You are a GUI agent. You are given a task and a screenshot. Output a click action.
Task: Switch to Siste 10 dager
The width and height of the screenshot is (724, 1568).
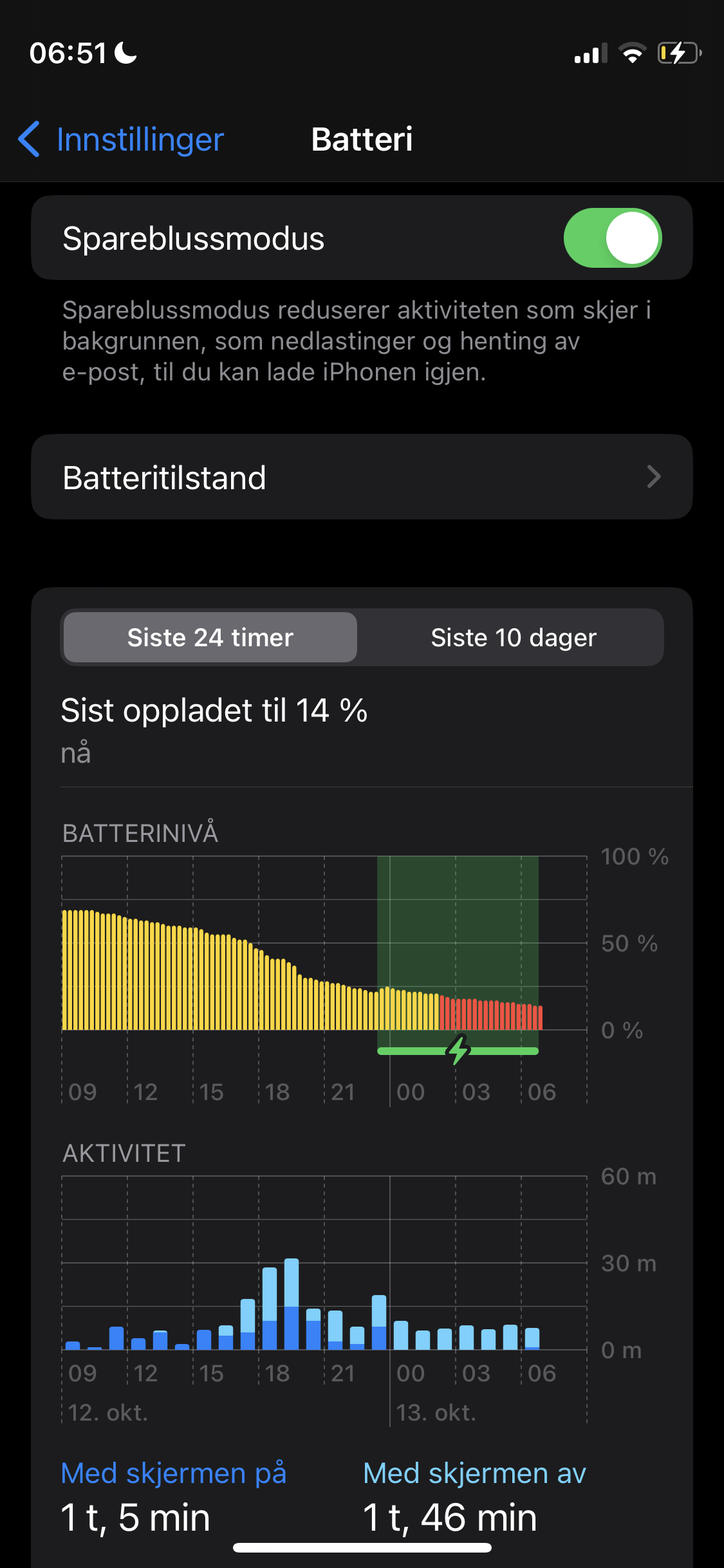[x=514, y=637]
